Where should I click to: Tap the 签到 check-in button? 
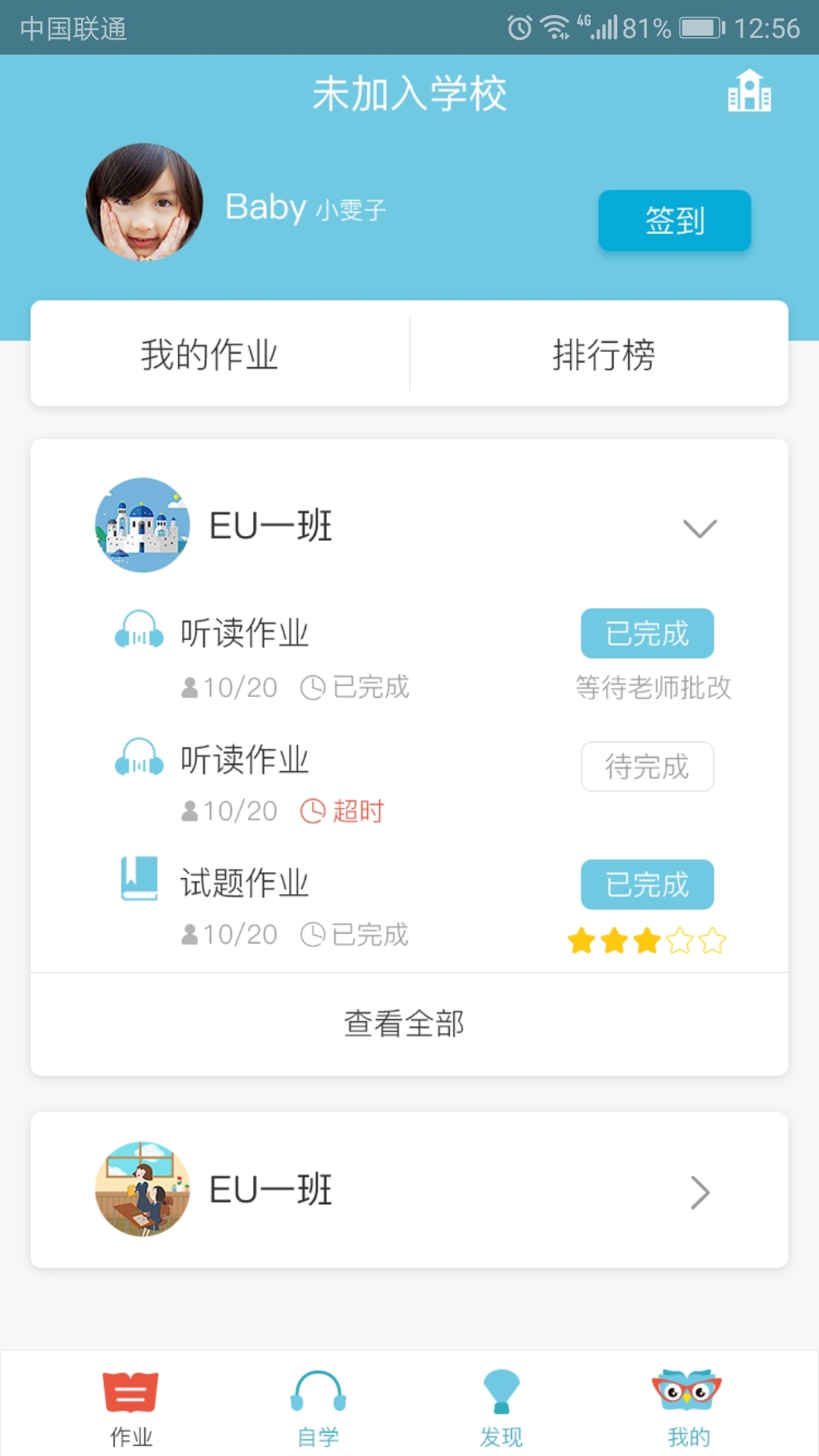point(674,221)
